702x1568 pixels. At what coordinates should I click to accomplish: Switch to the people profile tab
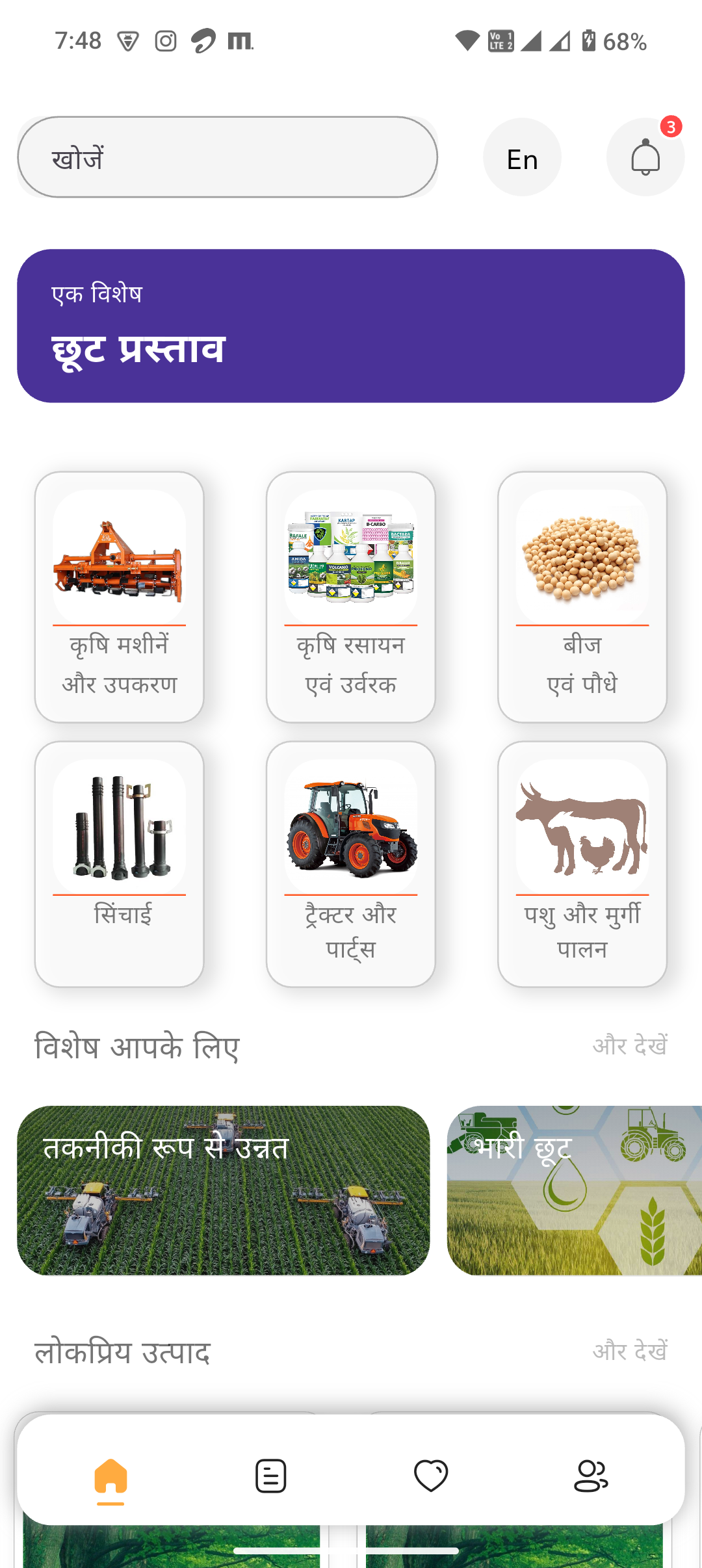591,1476
